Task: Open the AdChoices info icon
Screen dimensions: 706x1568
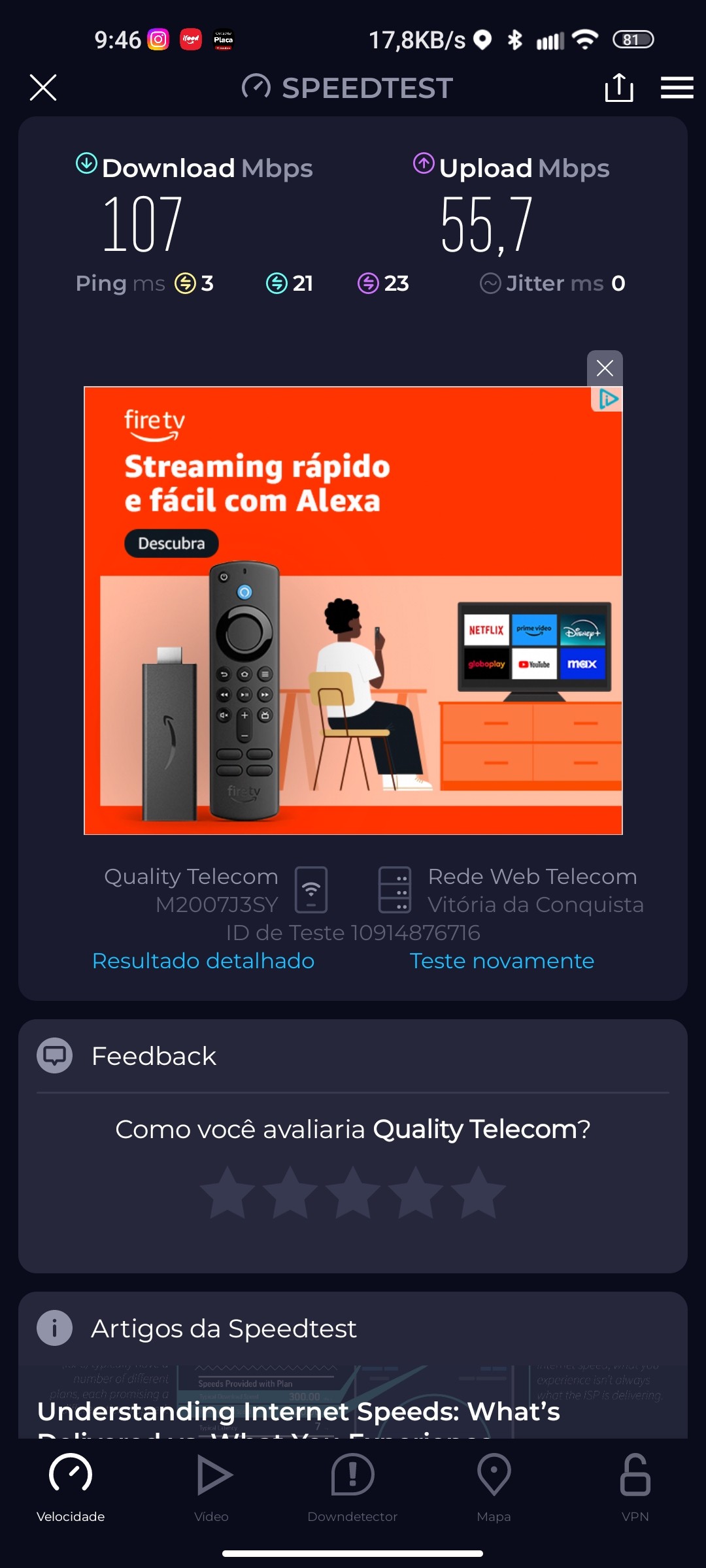Action: 609,399
